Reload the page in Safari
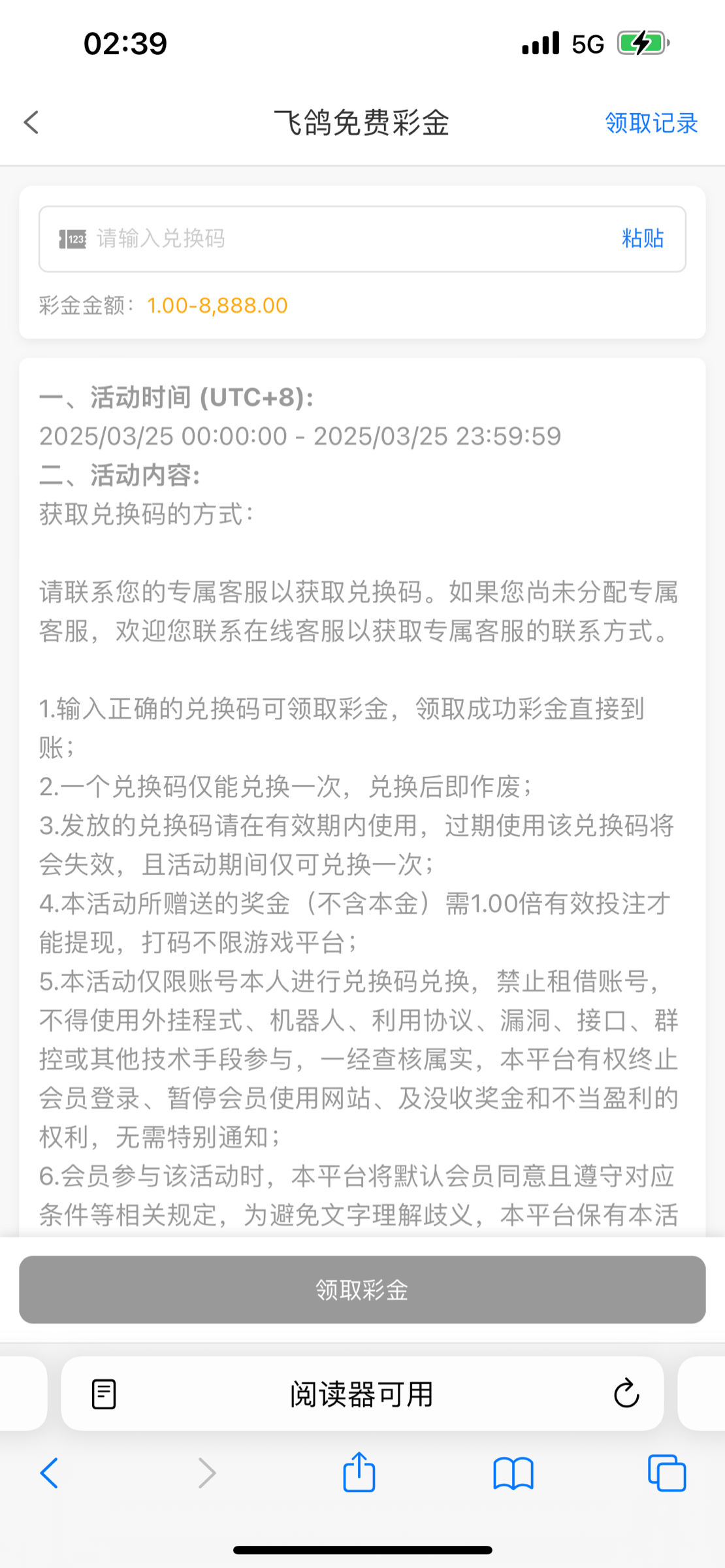 tap(626, 1394)
